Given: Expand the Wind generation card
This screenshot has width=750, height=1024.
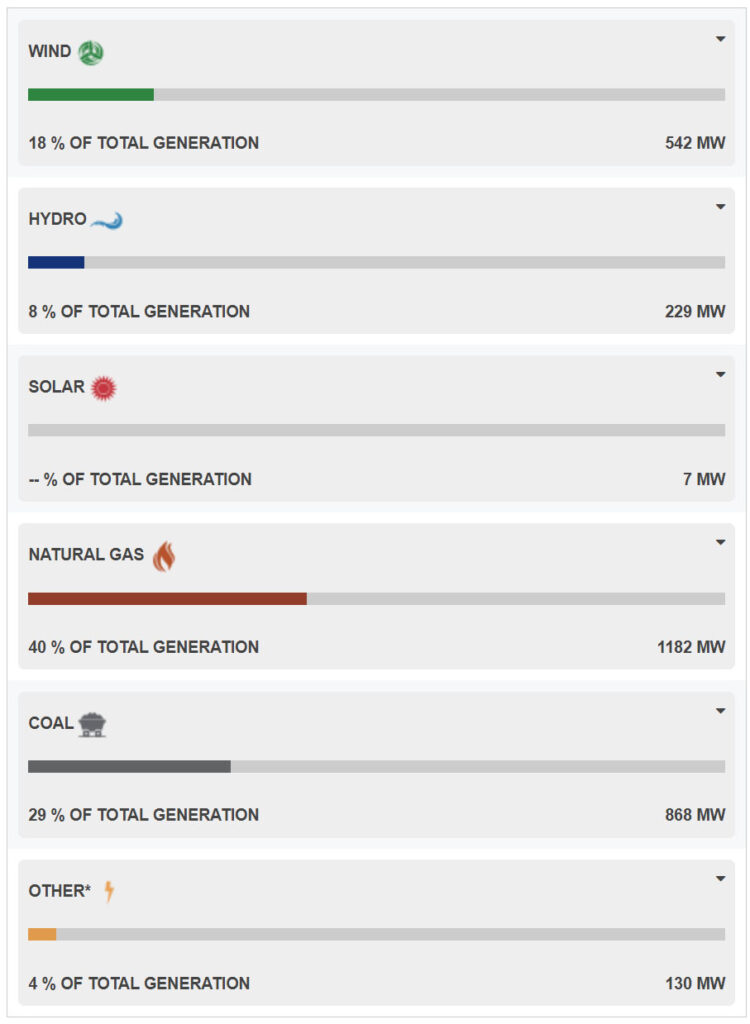Looking at the screenshot, I should [x=720, y=39].
